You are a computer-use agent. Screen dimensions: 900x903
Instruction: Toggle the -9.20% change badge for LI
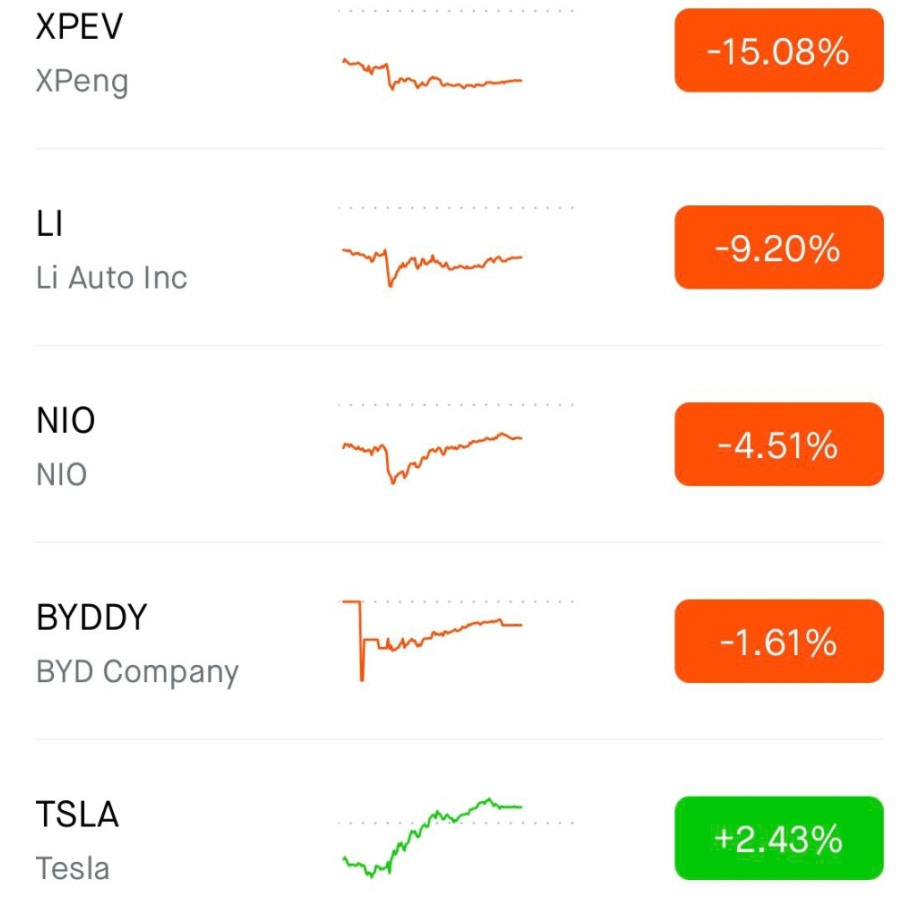pyautogui.click(x=778, y=248)
